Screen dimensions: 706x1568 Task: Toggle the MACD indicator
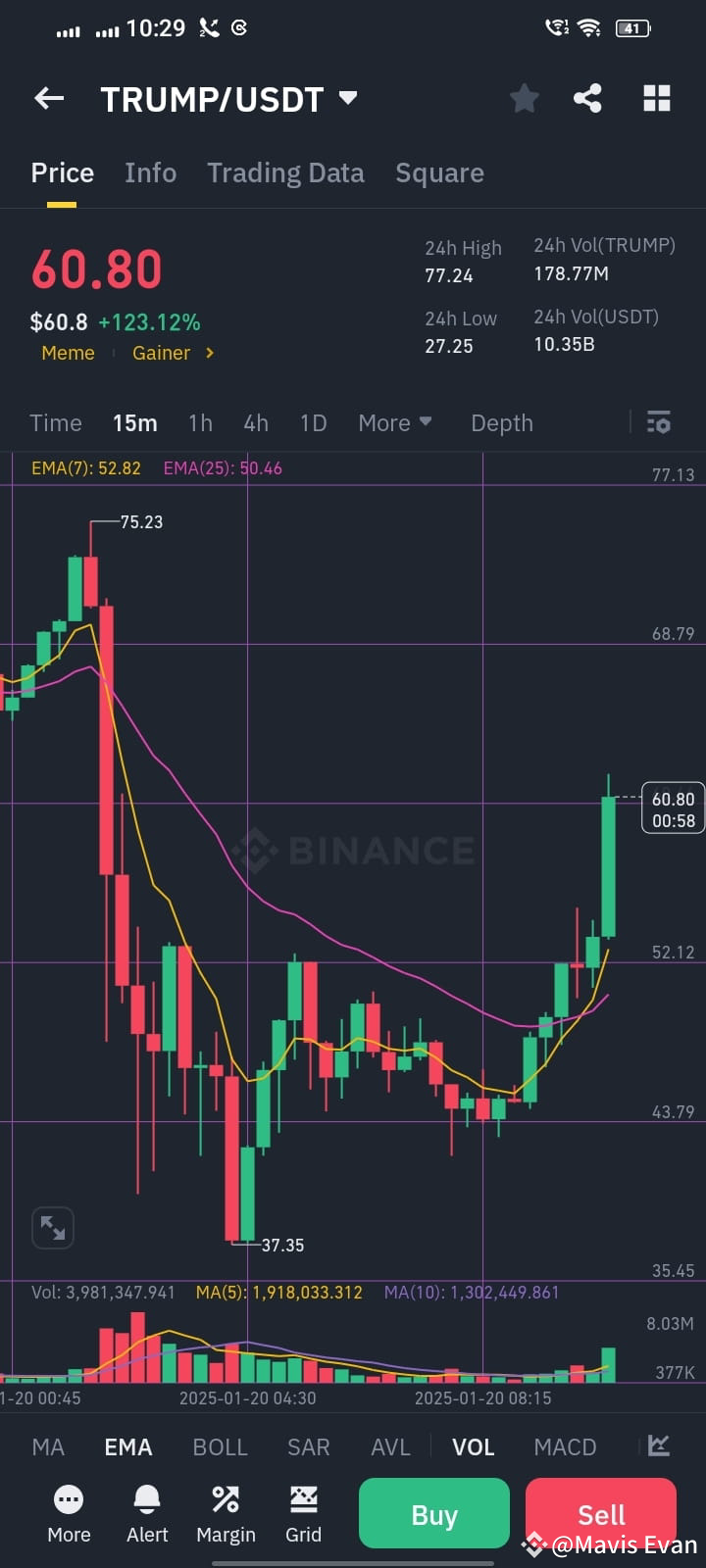[x=565, y=1446]
